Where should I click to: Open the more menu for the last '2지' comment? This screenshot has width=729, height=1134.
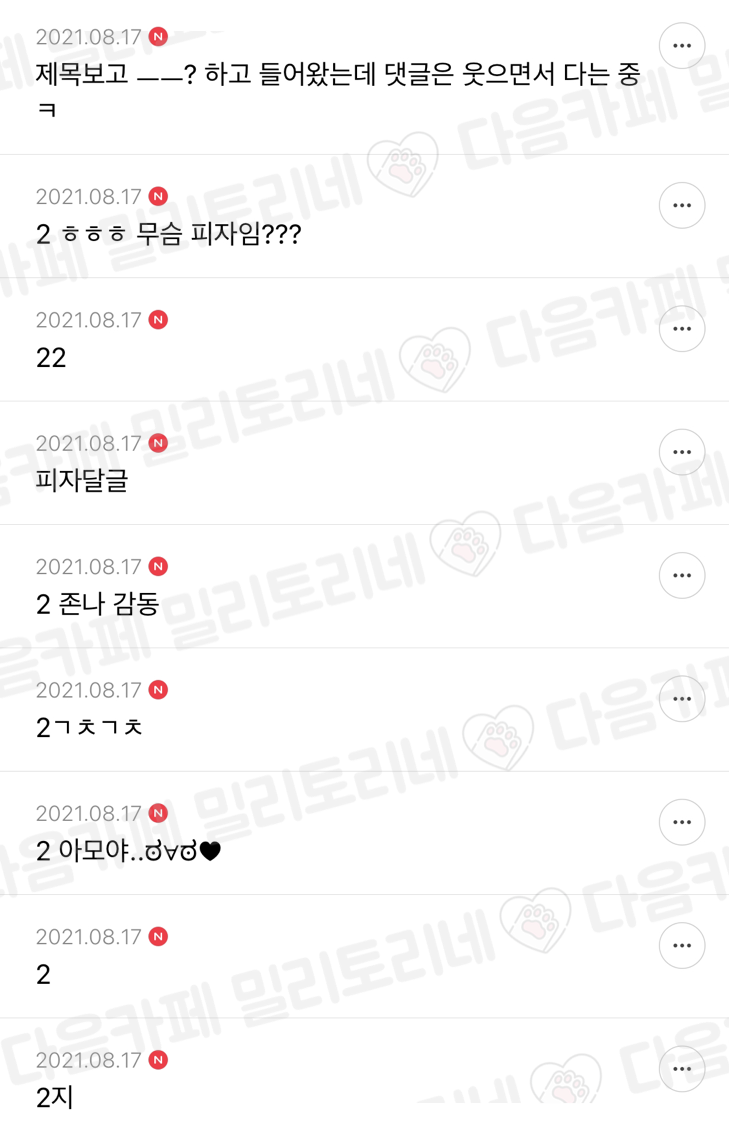pyautogui.click(x=682, y=1068)
